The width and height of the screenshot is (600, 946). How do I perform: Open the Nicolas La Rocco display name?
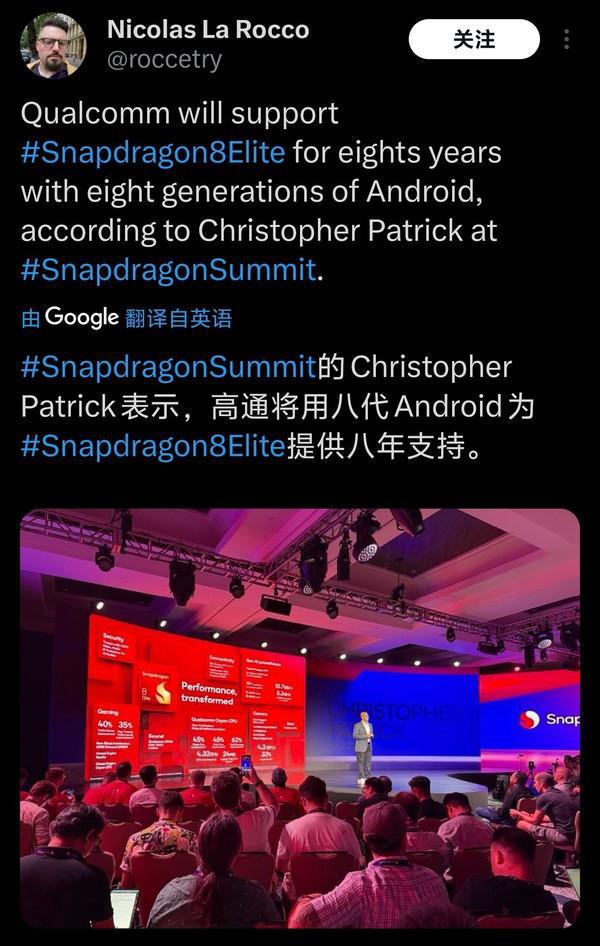click(207, 30)
